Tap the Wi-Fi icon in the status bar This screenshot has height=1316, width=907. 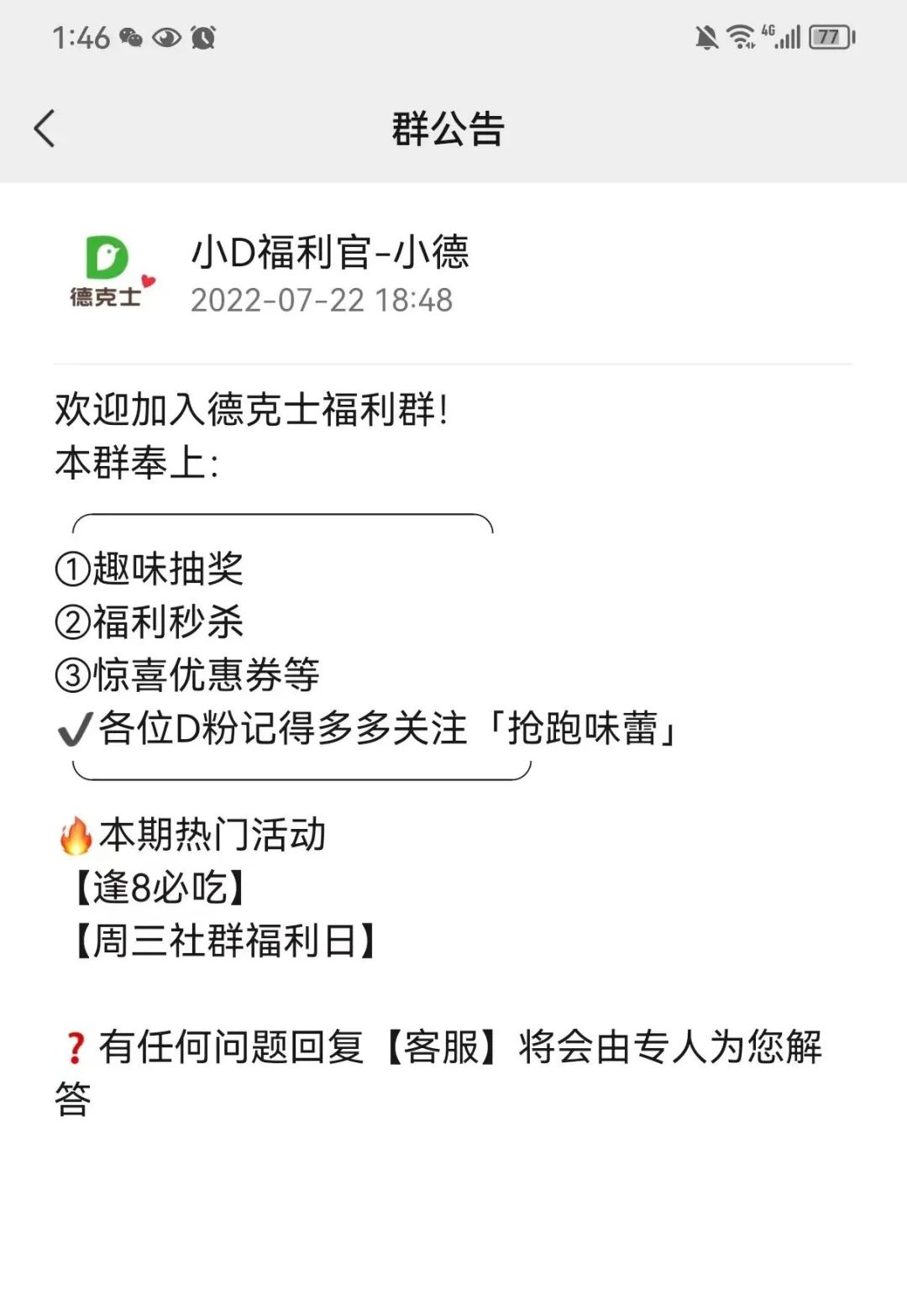coord(738,35)
